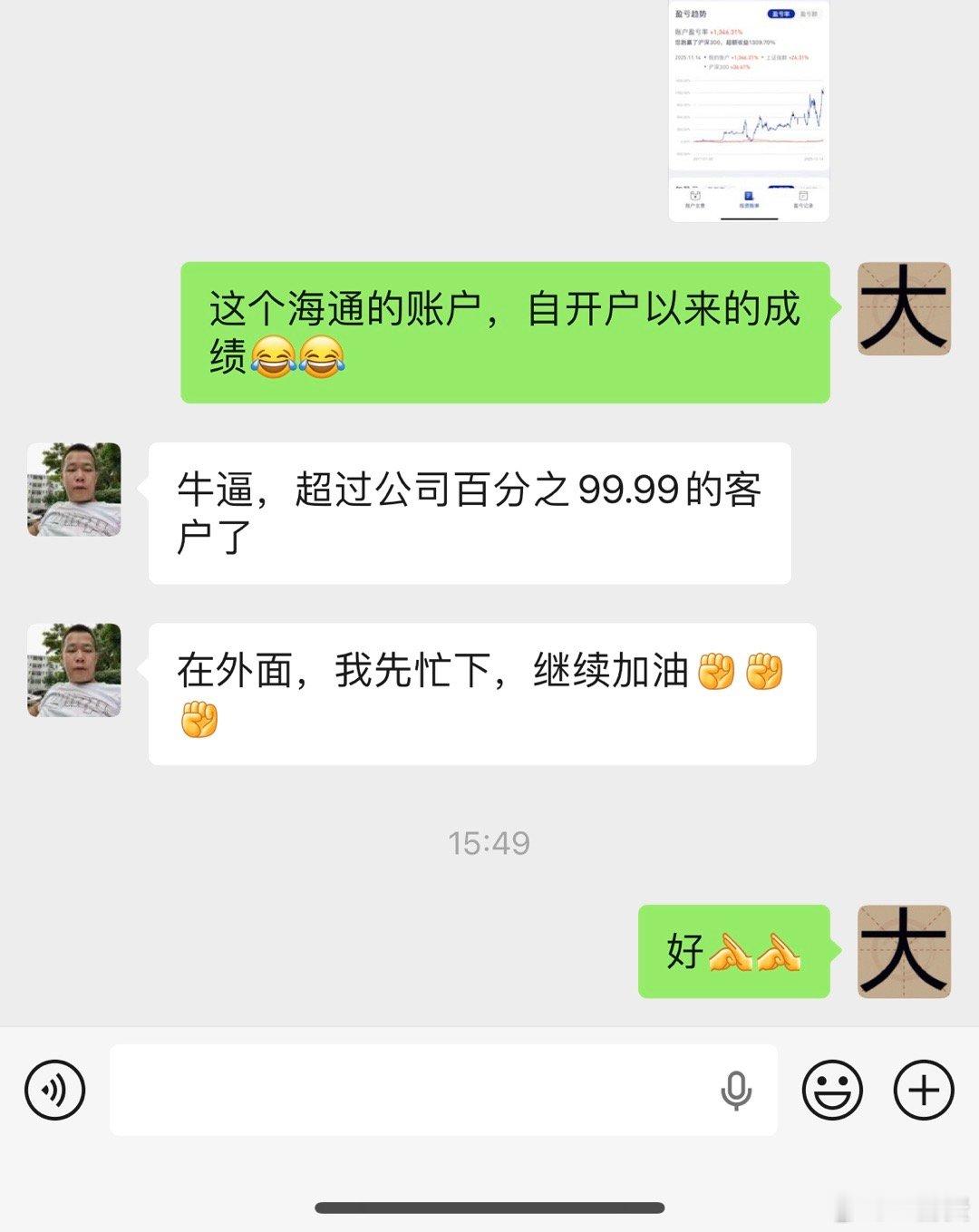Screen dimensions: 979x1232
Task: Tap the contact avatar beside the 牛逼 message
Action: [73, 489]
